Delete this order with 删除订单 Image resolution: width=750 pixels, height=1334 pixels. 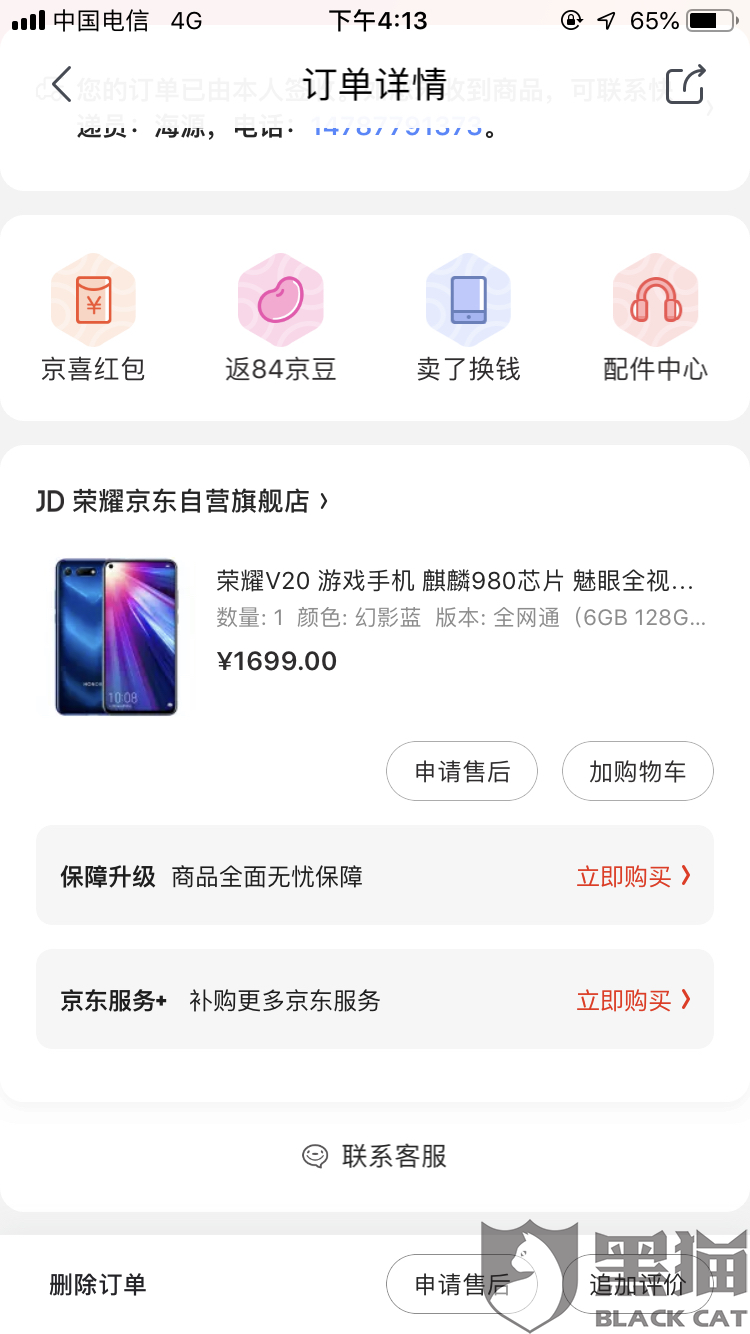tap(98, 1285)
